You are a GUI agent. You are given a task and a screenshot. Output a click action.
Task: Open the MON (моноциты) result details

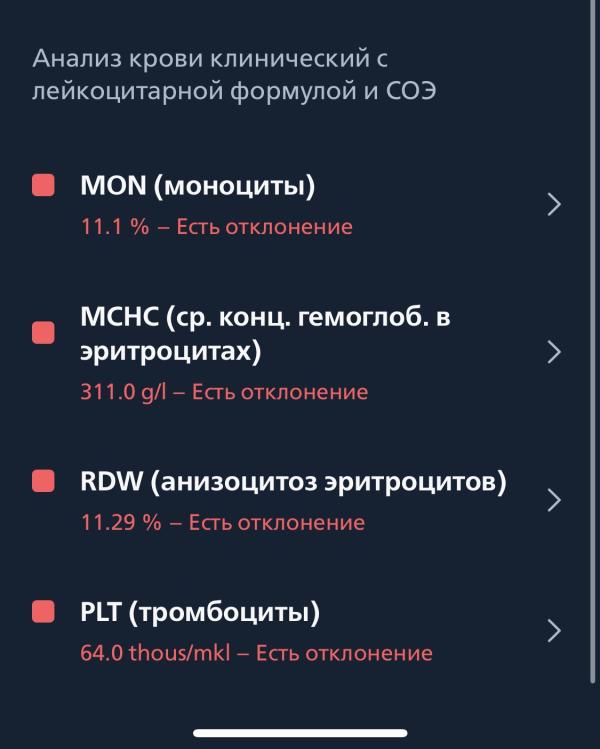[x=296, y=205]
